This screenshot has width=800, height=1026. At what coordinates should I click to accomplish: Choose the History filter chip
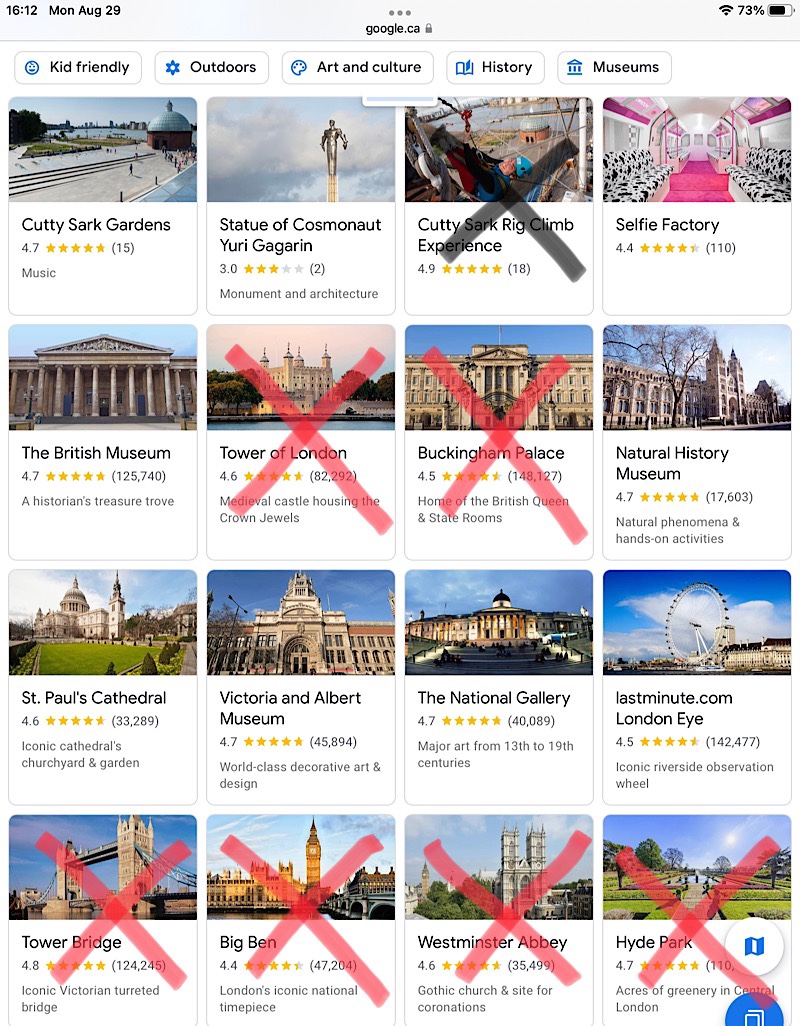tap(494, 67)
